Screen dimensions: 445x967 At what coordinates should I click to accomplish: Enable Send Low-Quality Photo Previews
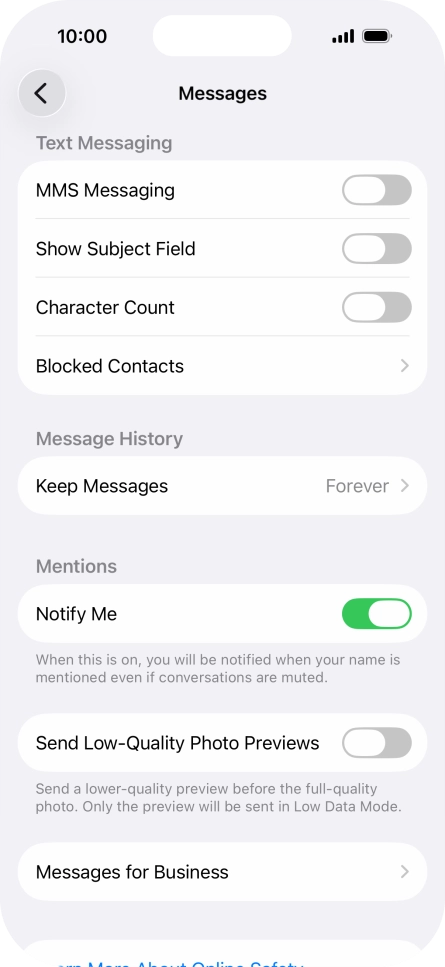(377, 743)
